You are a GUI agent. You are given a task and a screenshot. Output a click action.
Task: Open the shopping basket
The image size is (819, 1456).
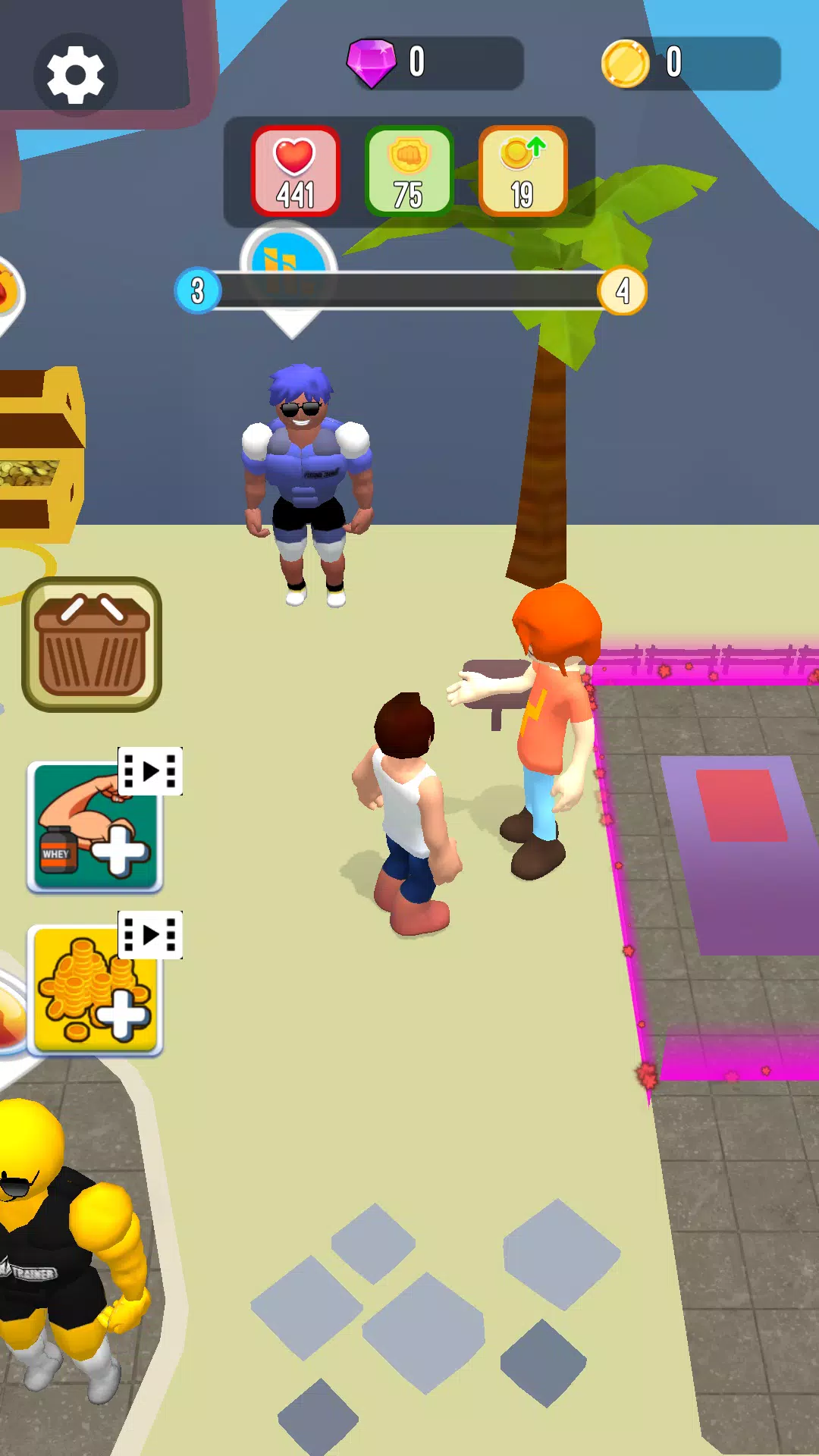(x=92, y=645)
